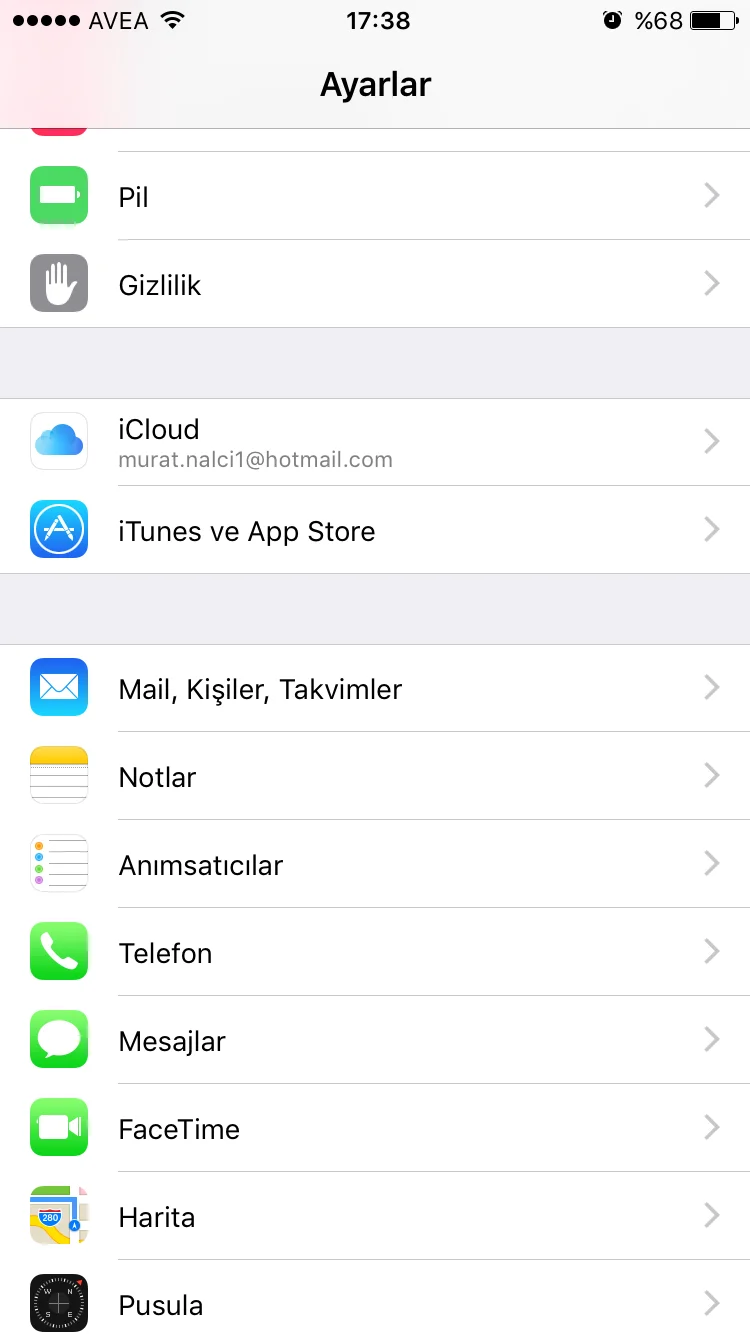Go to FaceTime settings
This screenshot has width=750, height=1334.
coord(375,1128)
